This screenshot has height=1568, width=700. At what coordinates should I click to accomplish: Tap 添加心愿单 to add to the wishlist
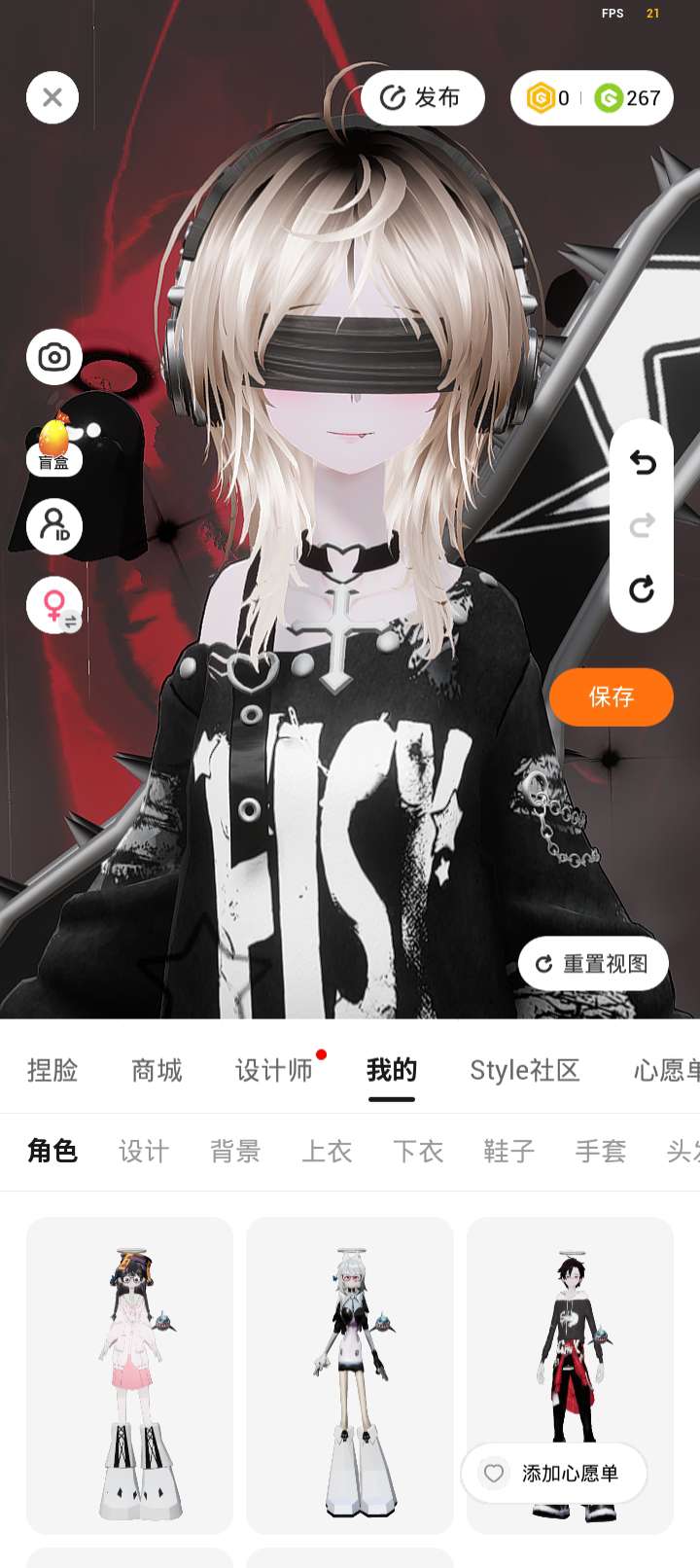554,1474
